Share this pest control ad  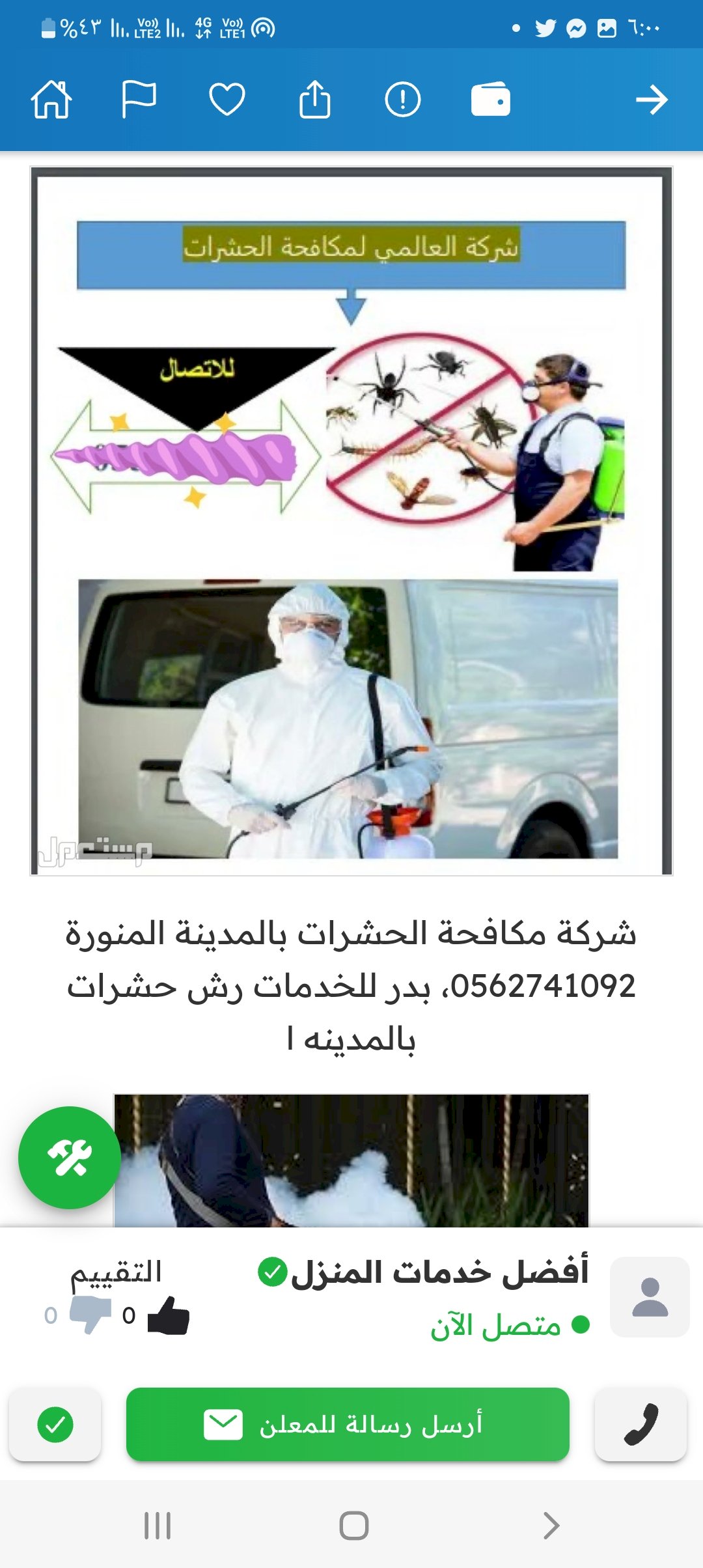(314, 100)
